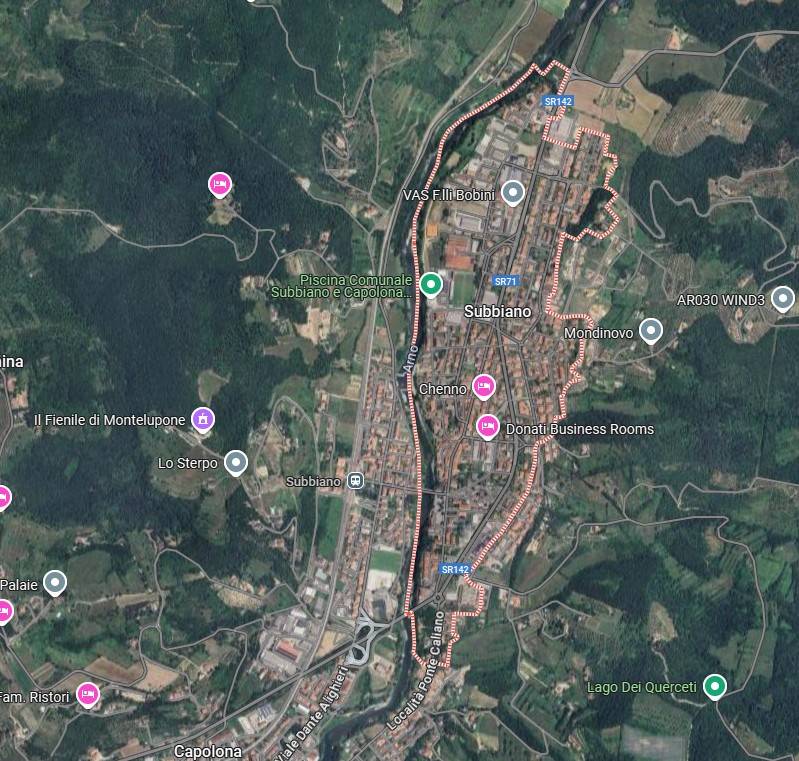Open the Mondinovo place marker
This screenshot has width=799, height=761.
click(651, 330)
